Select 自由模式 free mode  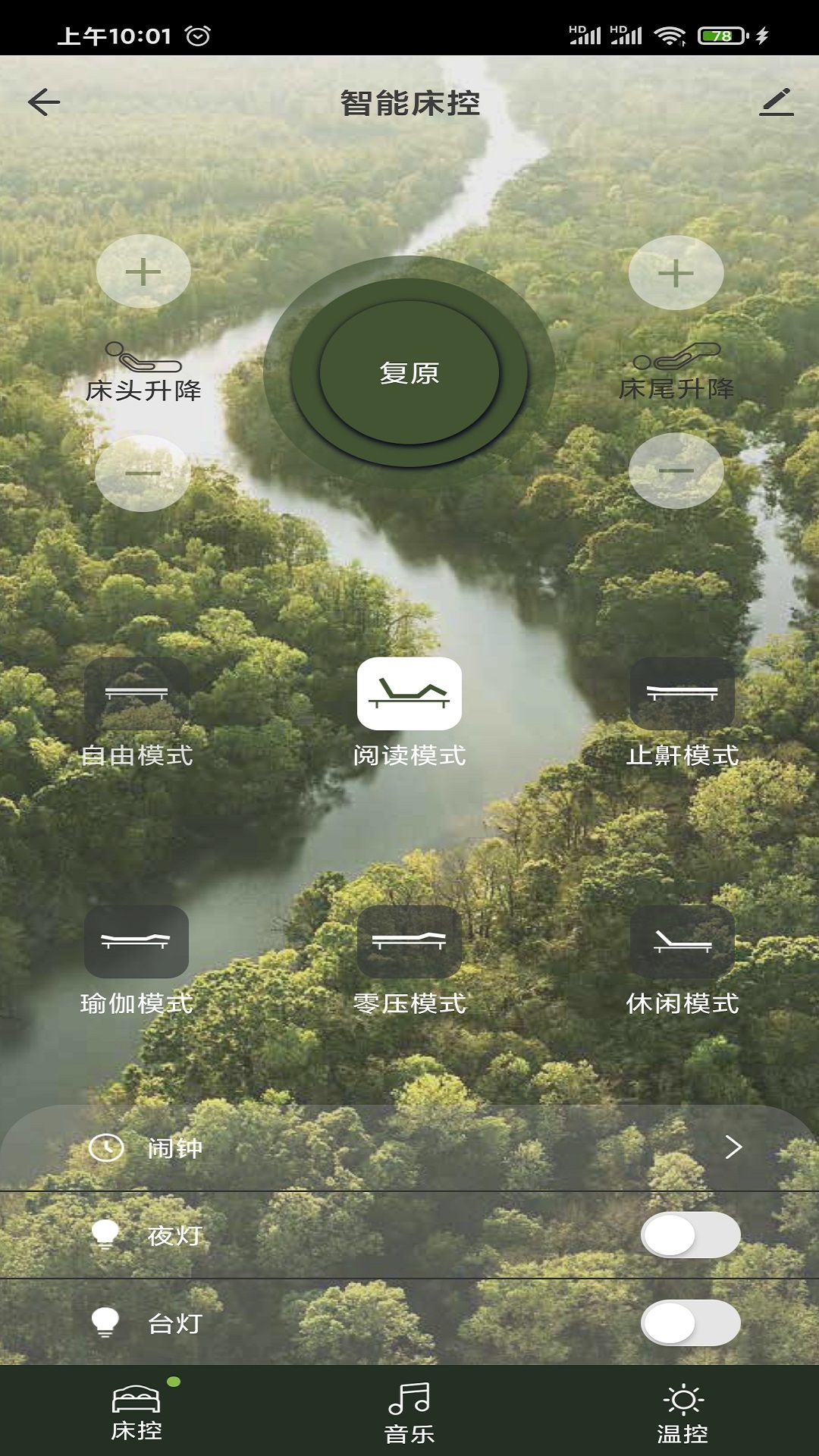[136, 694]
